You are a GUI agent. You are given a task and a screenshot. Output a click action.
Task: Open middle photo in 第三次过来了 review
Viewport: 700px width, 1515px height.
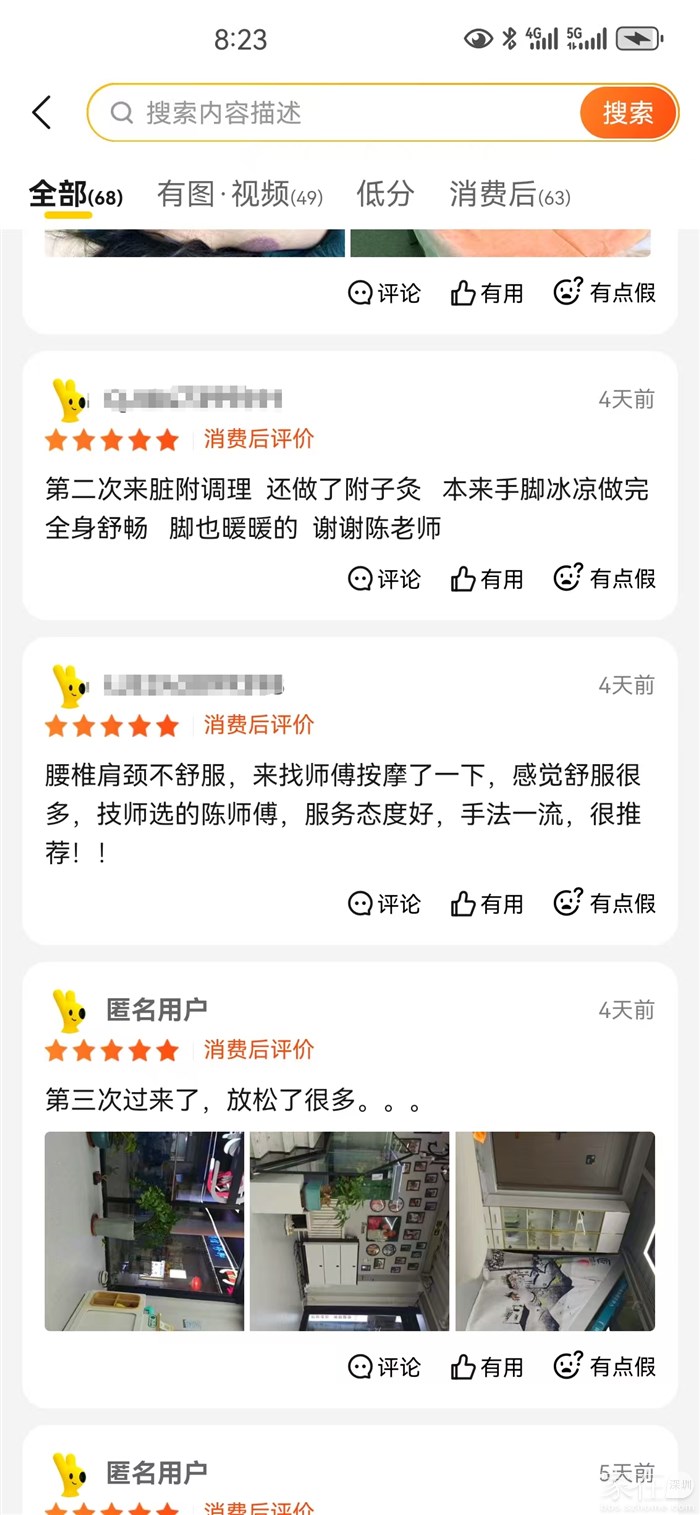pyautogui.click(x=349, y=1231)
